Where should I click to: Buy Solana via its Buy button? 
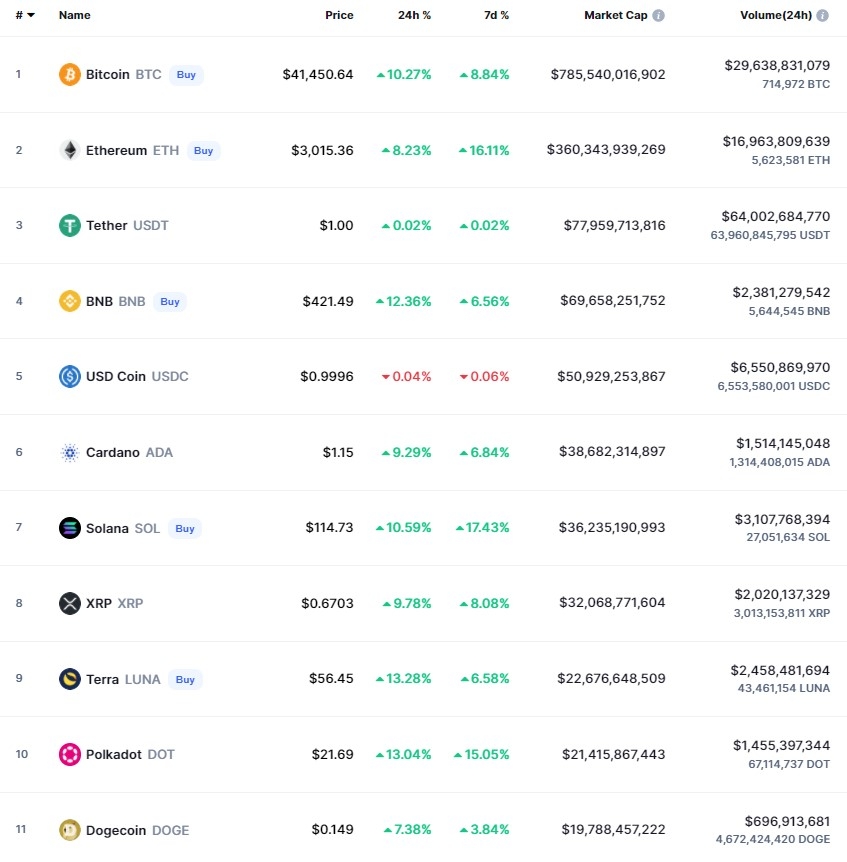(x=185, y=528)
